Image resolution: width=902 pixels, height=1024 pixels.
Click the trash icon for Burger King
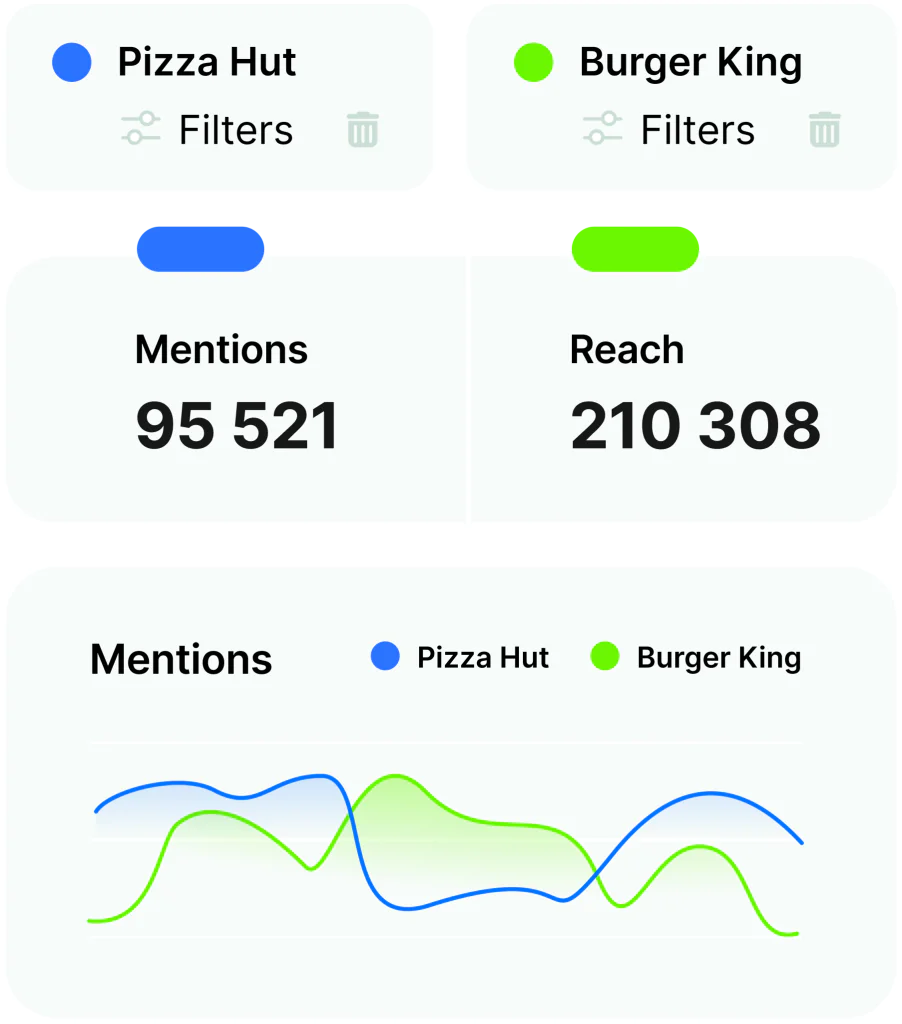pyautogui.click(x=824, y=129)
